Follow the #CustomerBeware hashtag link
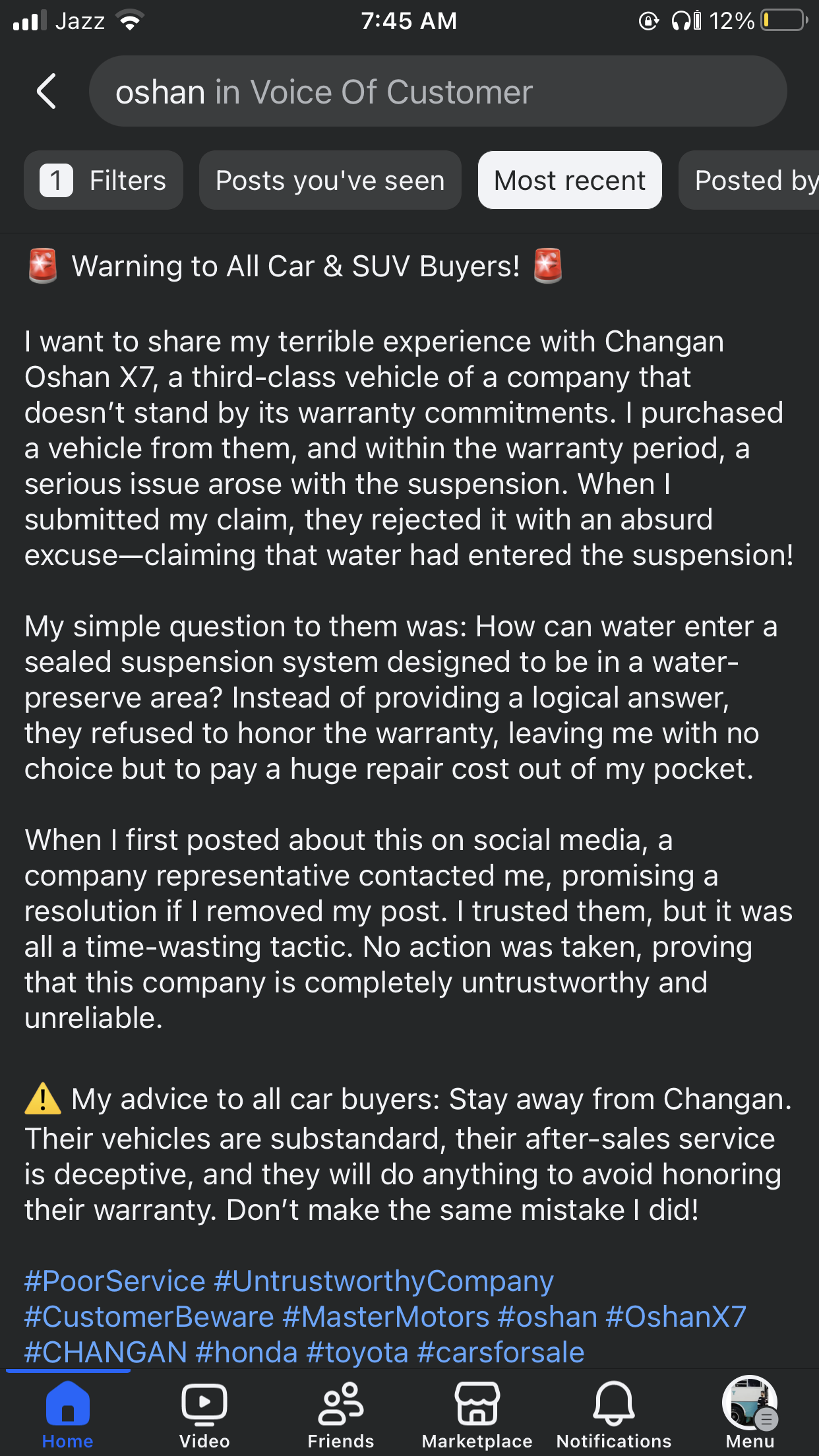This screenshot has height=1456, width=819. 149,1317
